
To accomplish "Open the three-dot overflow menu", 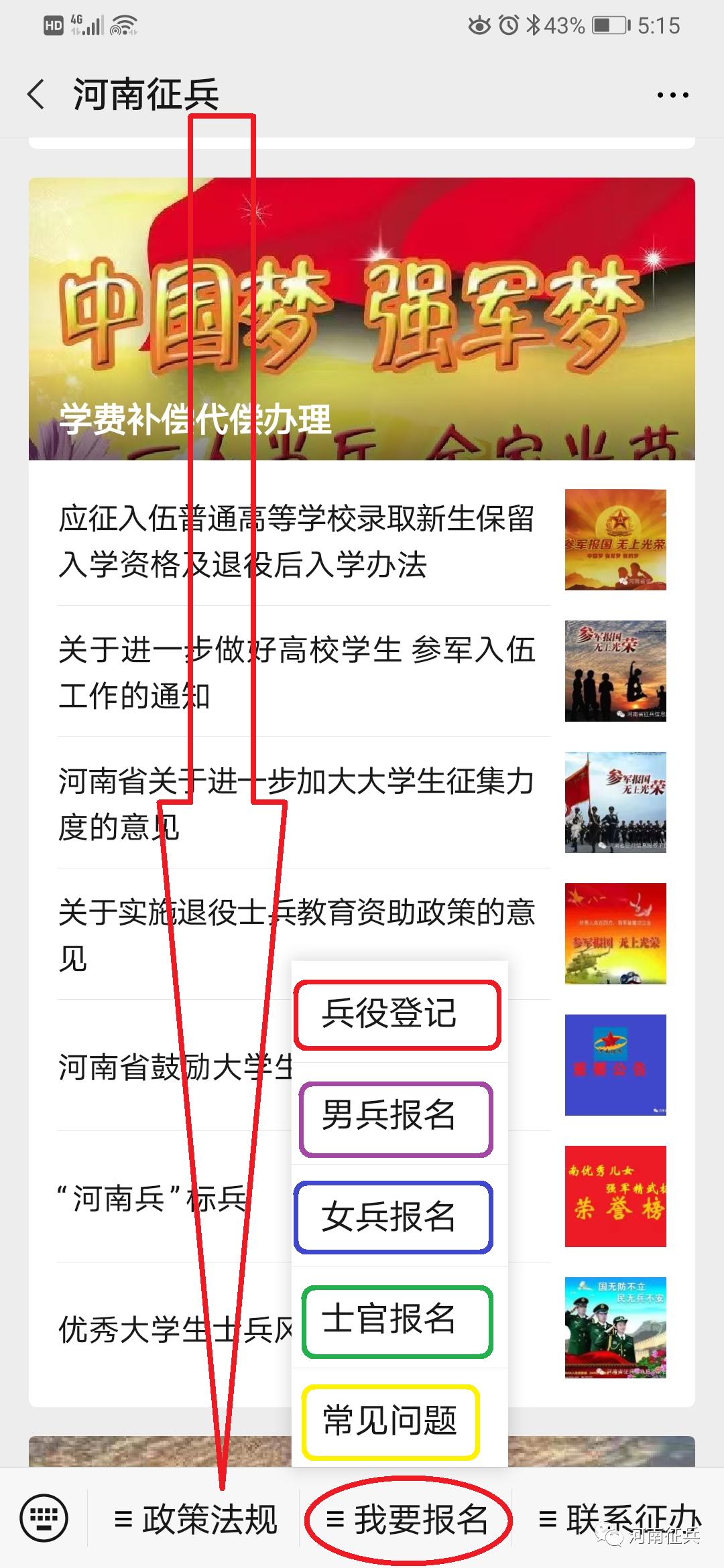I will (x=672, y=95).
